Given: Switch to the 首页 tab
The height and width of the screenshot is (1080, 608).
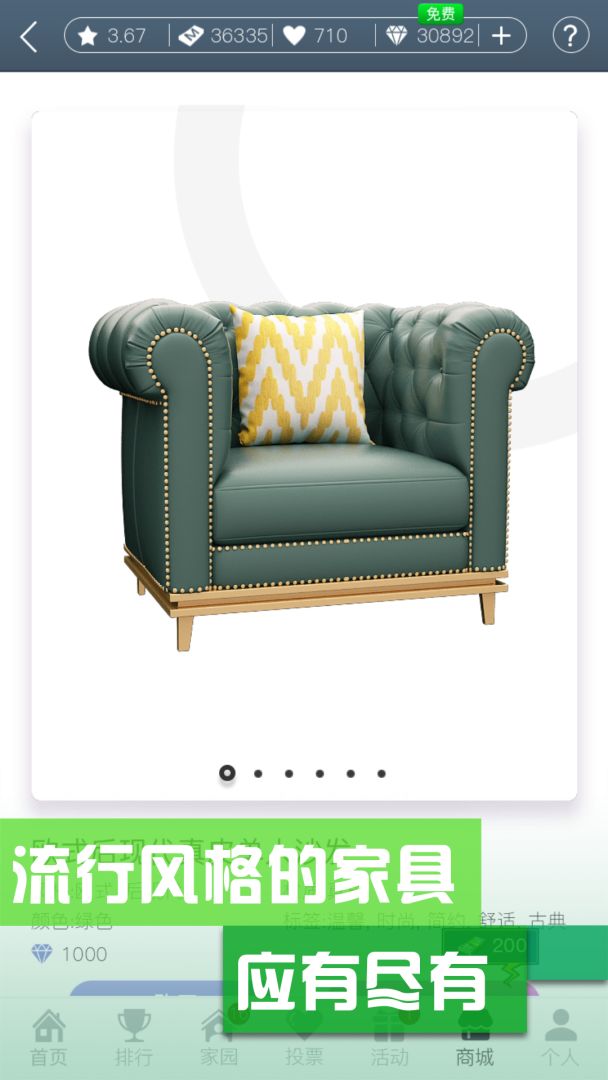Looking at the screenshot, I should click(48, 1038).
